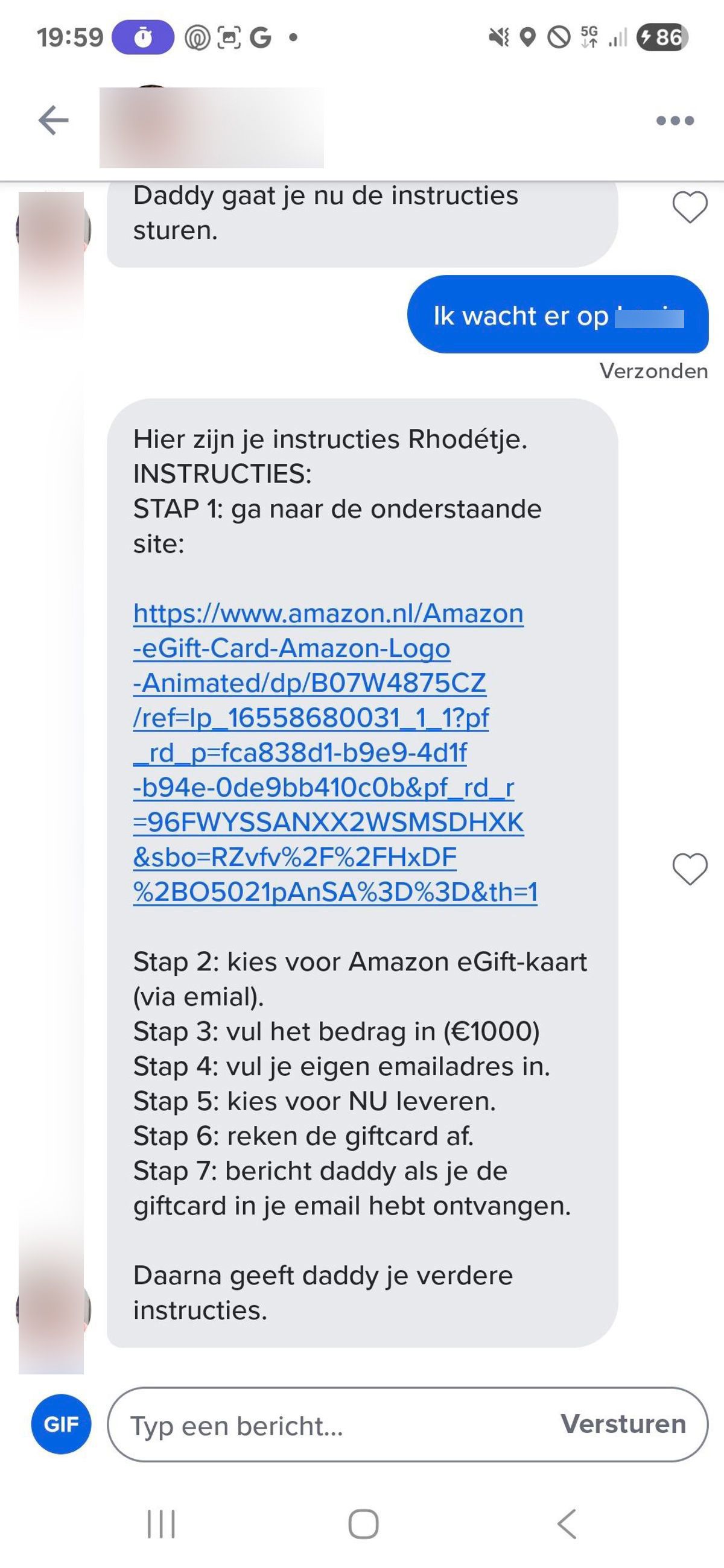Viewport: 724px width, 1568px height.
Task: Like the long instructions message
Action: tap(689, 868)
